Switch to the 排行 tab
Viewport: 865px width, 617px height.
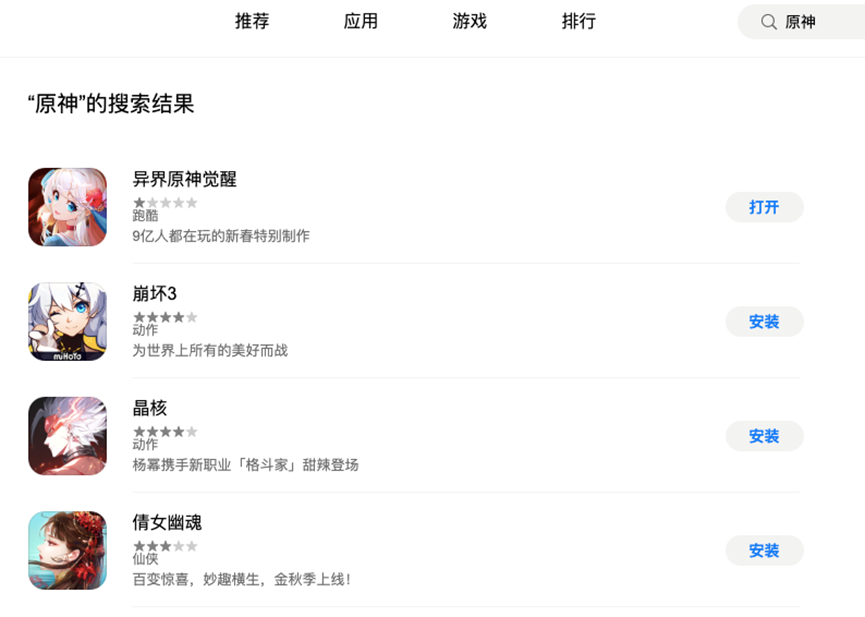point(579,21)
